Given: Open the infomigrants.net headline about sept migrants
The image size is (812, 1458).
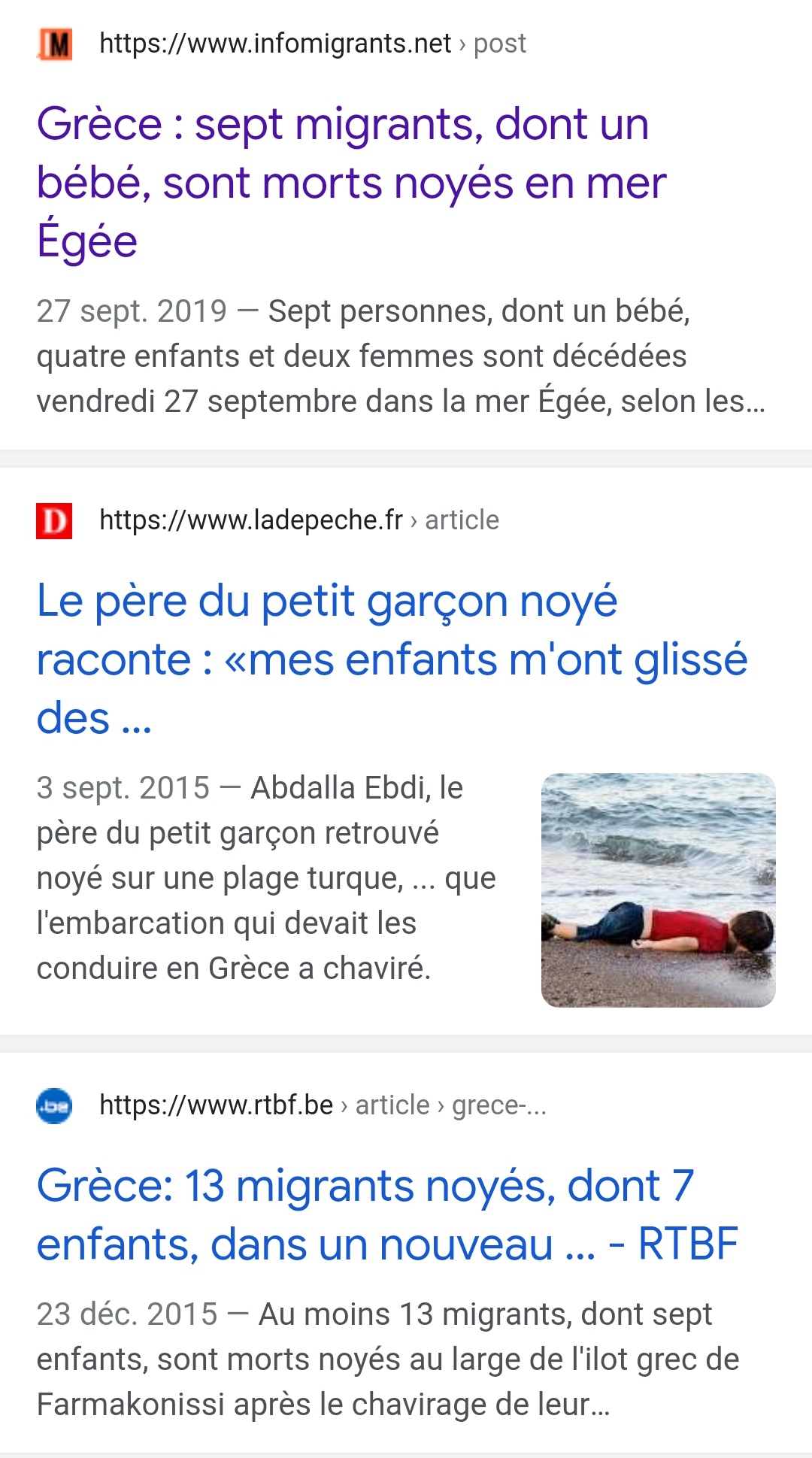Looking at the screenshot, I should click(352, 183).
